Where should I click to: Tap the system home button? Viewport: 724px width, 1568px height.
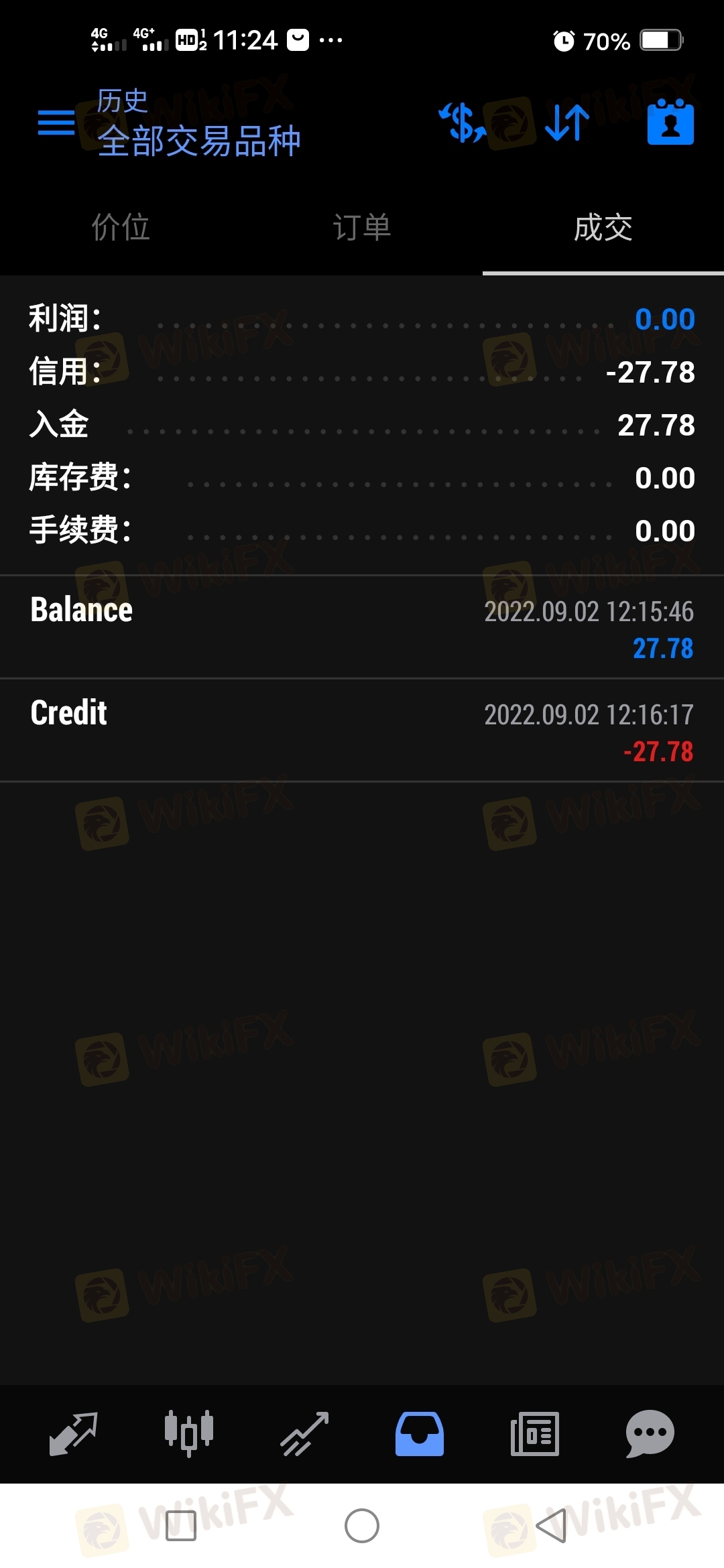(x=362, y=1526)
